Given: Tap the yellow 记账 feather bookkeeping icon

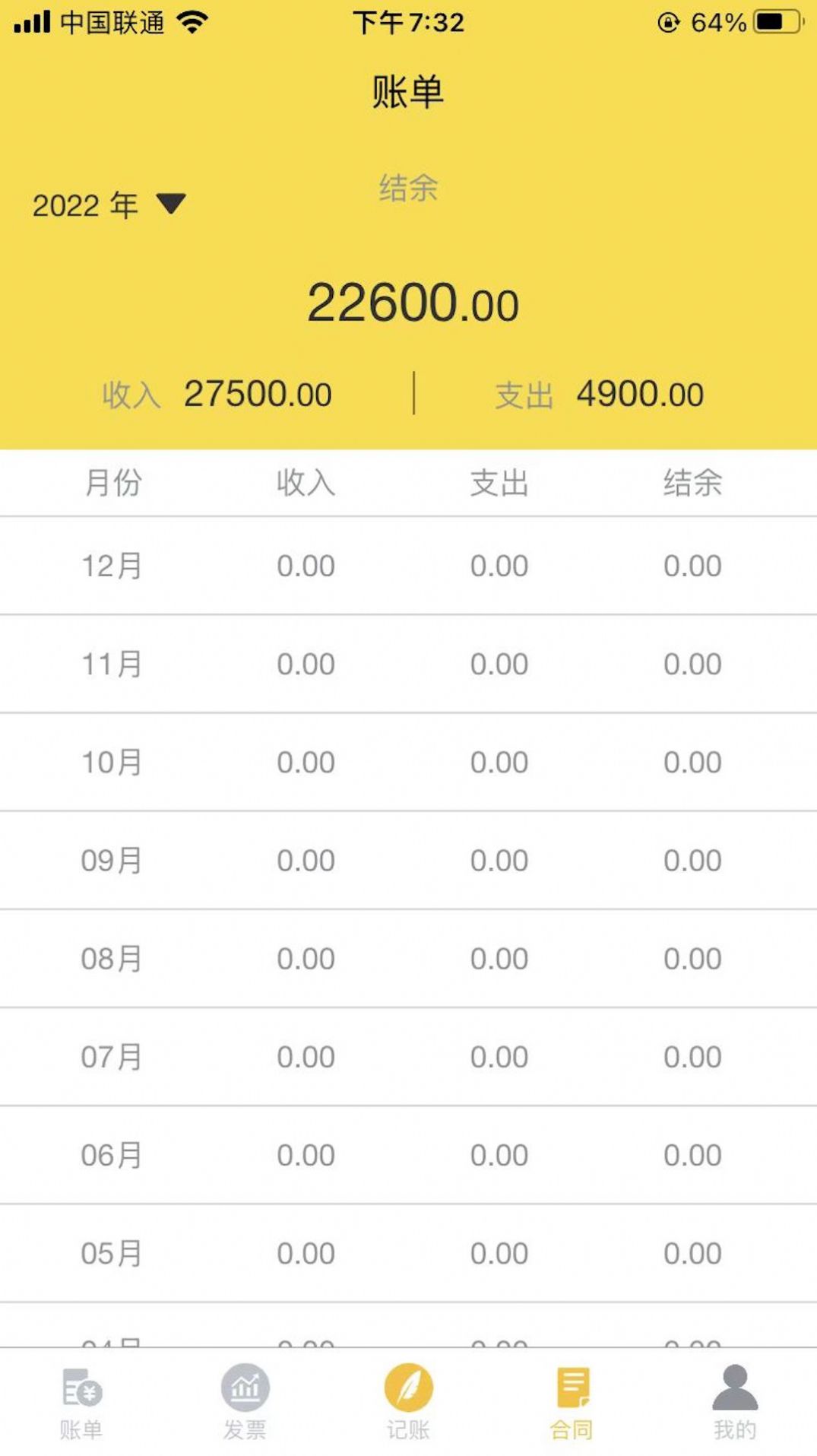Looking at the screenshot, I should 408,1388.
